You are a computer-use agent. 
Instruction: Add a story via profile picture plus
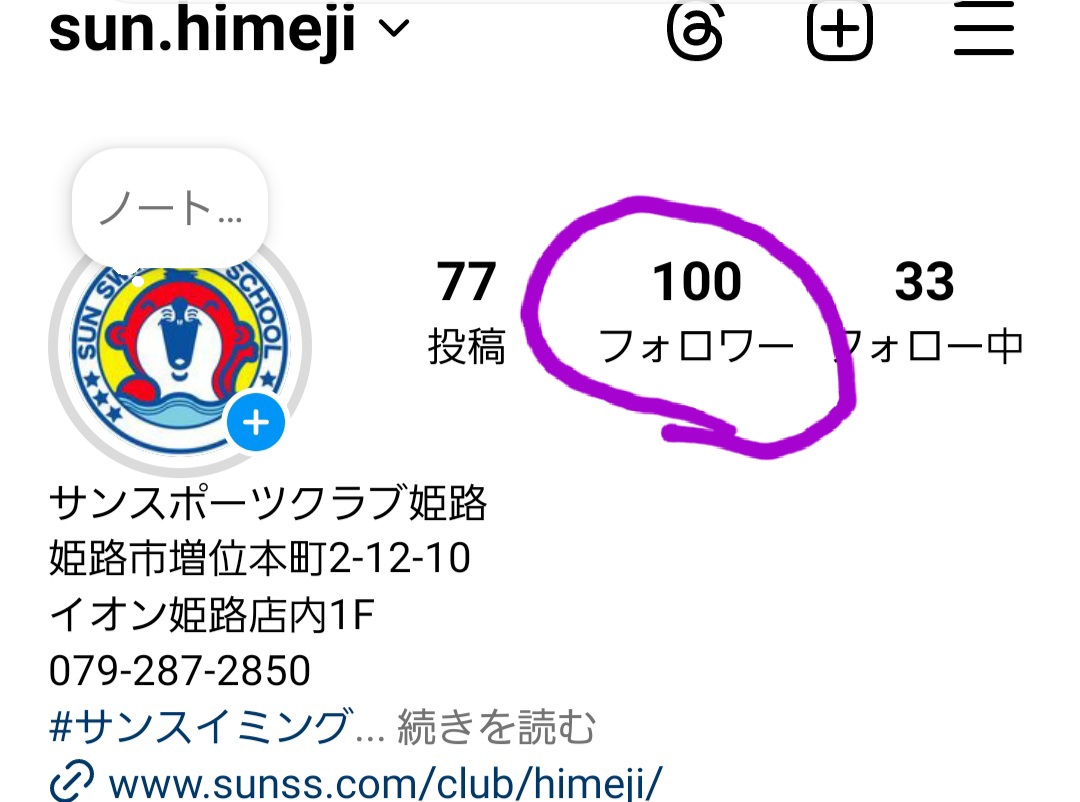coord(256,423)
